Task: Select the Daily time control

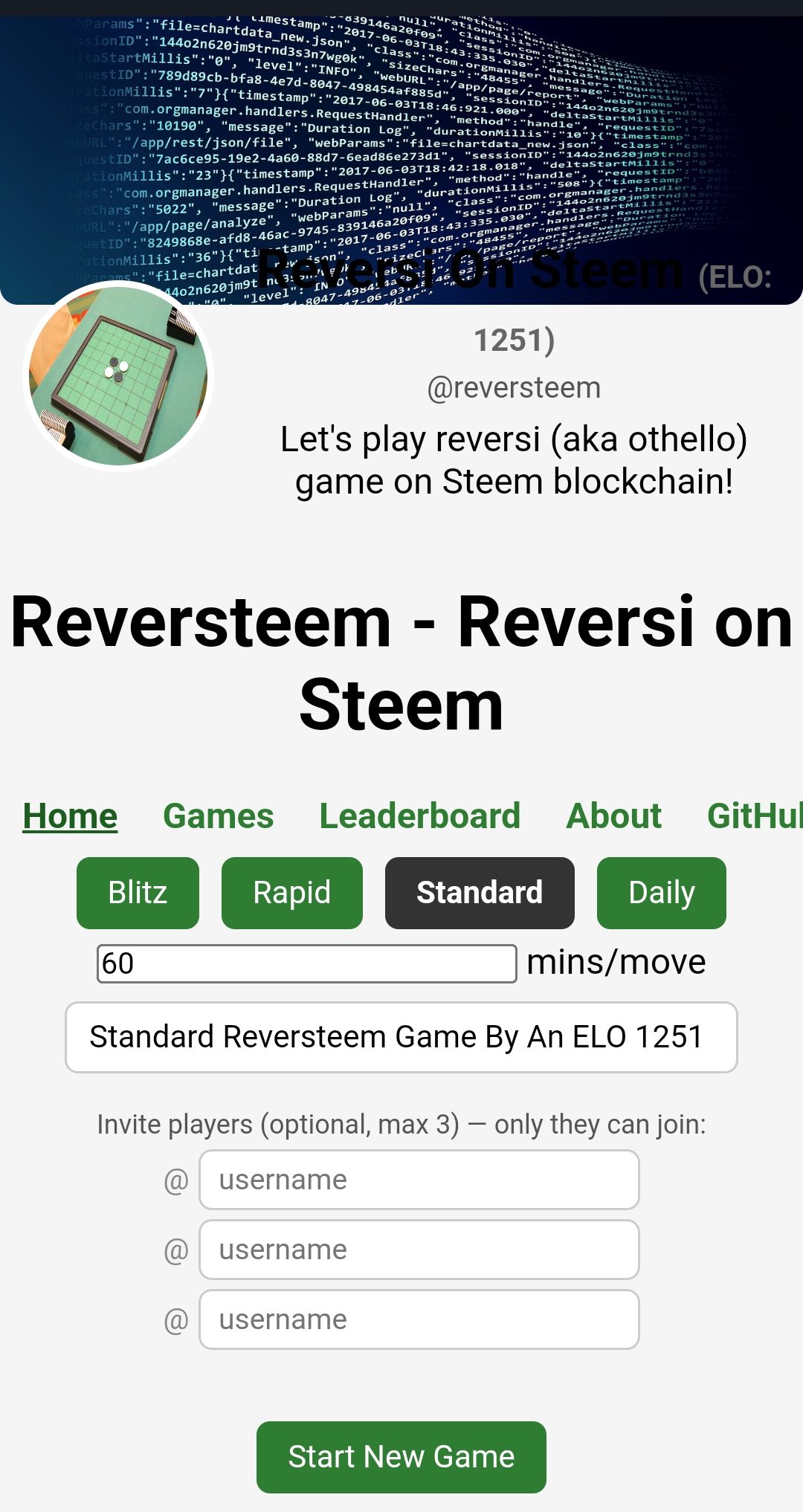Action: tap(662, 893)
